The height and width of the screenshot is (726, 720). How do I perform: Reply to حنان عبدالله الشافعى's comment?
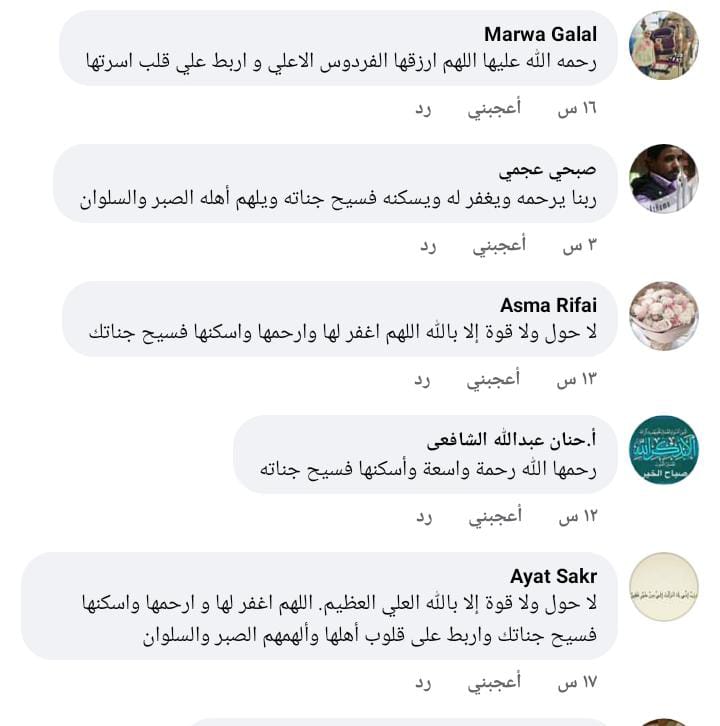click(425, 516)
